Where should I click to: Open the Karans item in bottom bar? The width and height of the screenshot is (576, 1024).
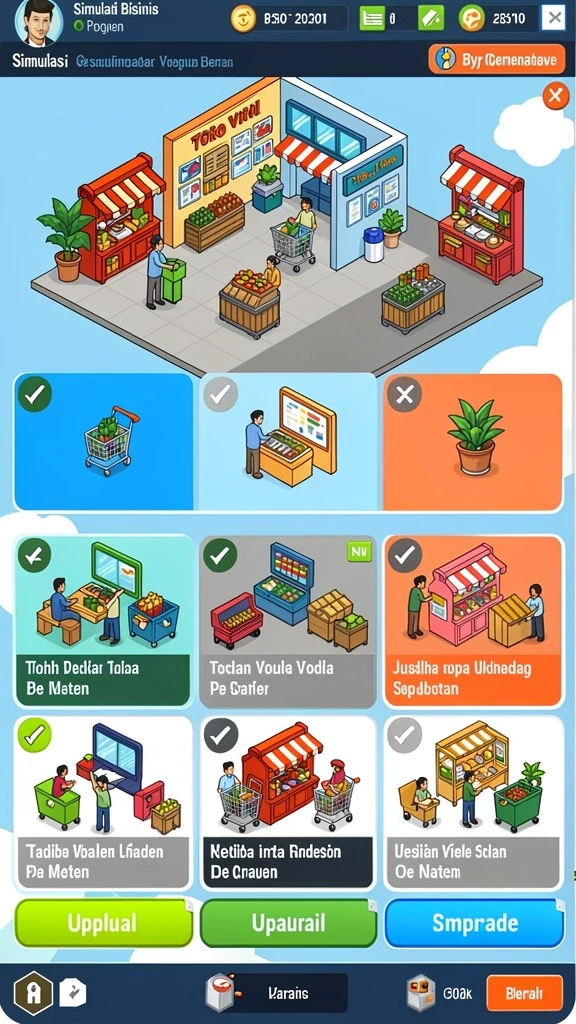276,993
